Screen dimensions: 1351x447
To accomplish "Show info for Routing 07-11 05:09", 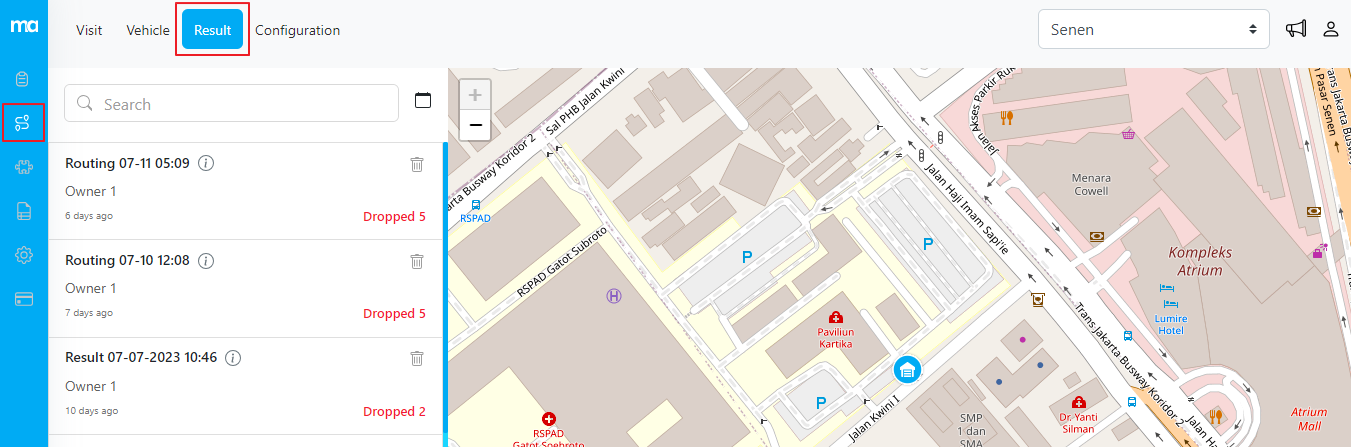I will pyautogui.click(x=206, y=163).
